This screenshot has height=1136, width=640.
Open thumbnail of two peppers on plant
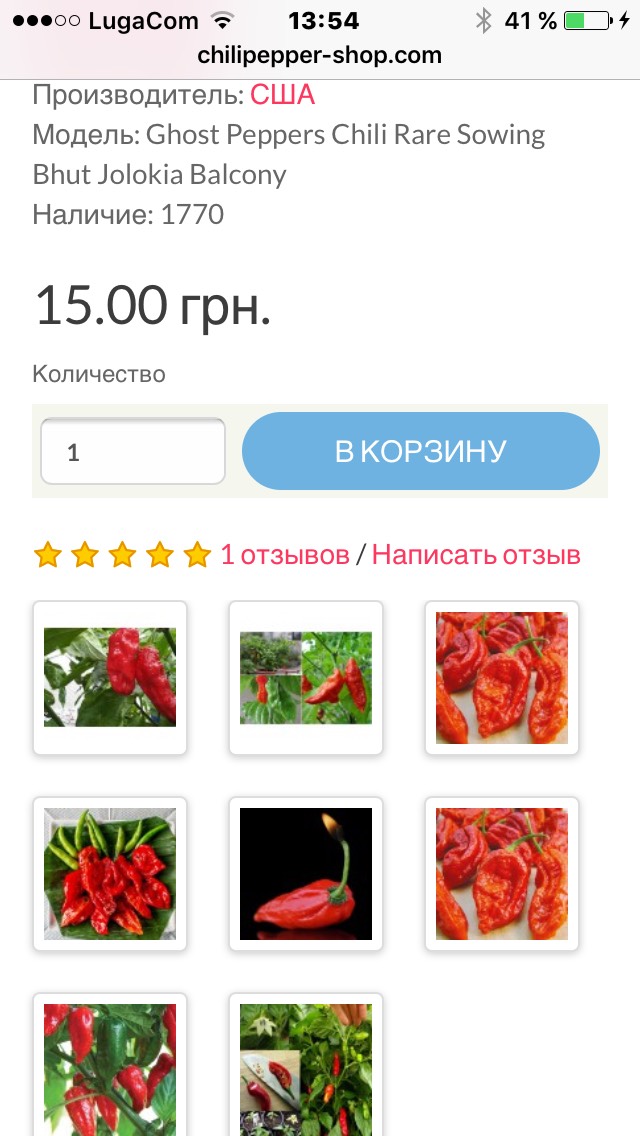(x=110, y=677)
